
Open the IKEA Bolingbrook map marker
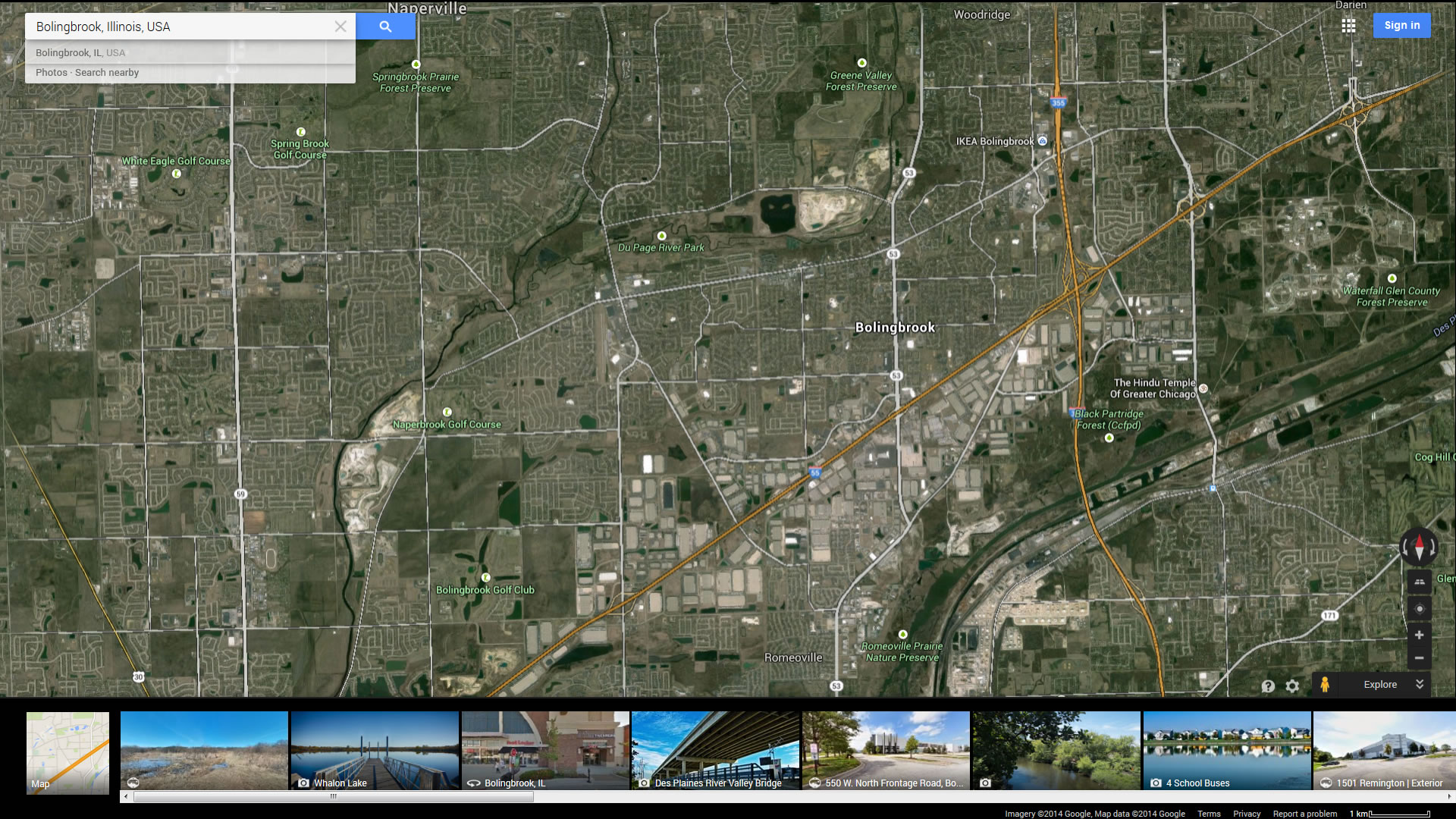click(1042, 141)
